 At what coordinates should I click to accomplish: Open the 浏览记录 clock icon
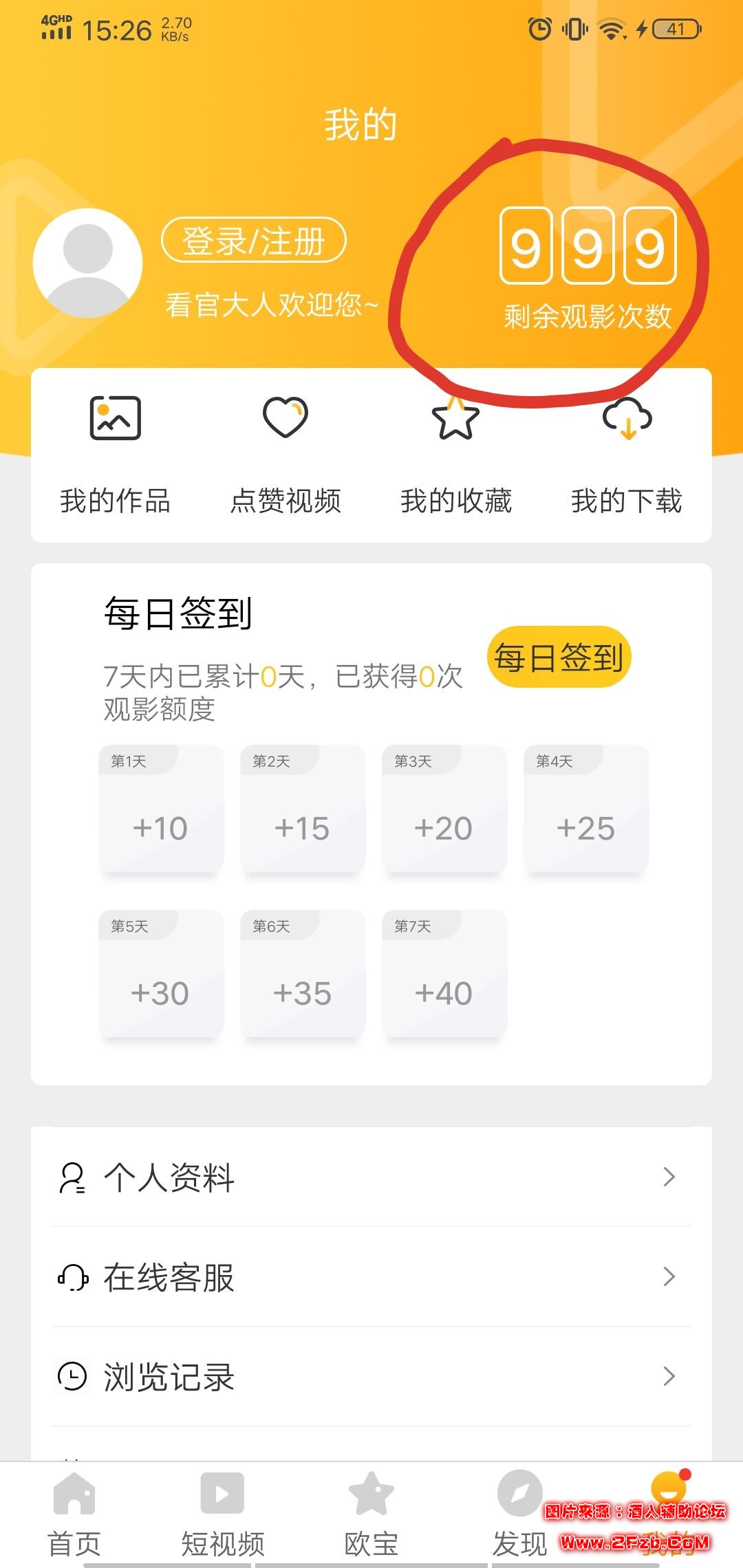[72, 1376]
